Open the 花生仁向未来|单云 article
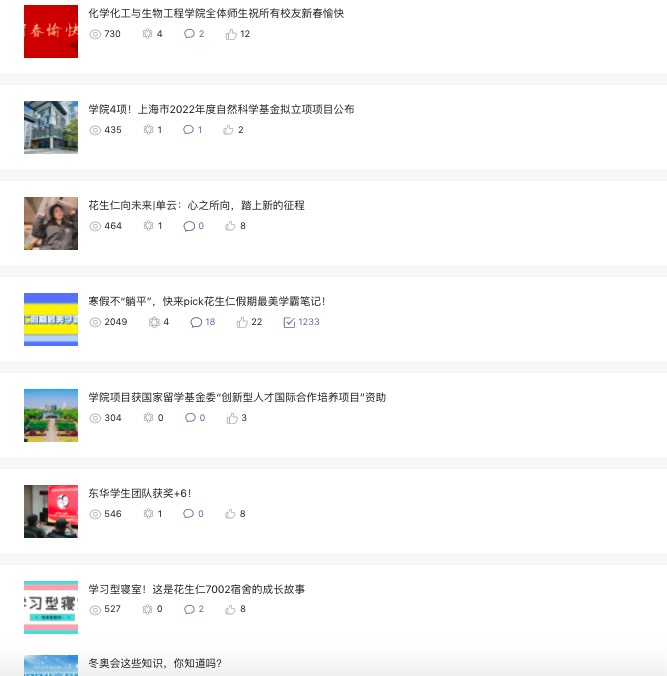Viewport: 667px width, 676px height. 196,206
